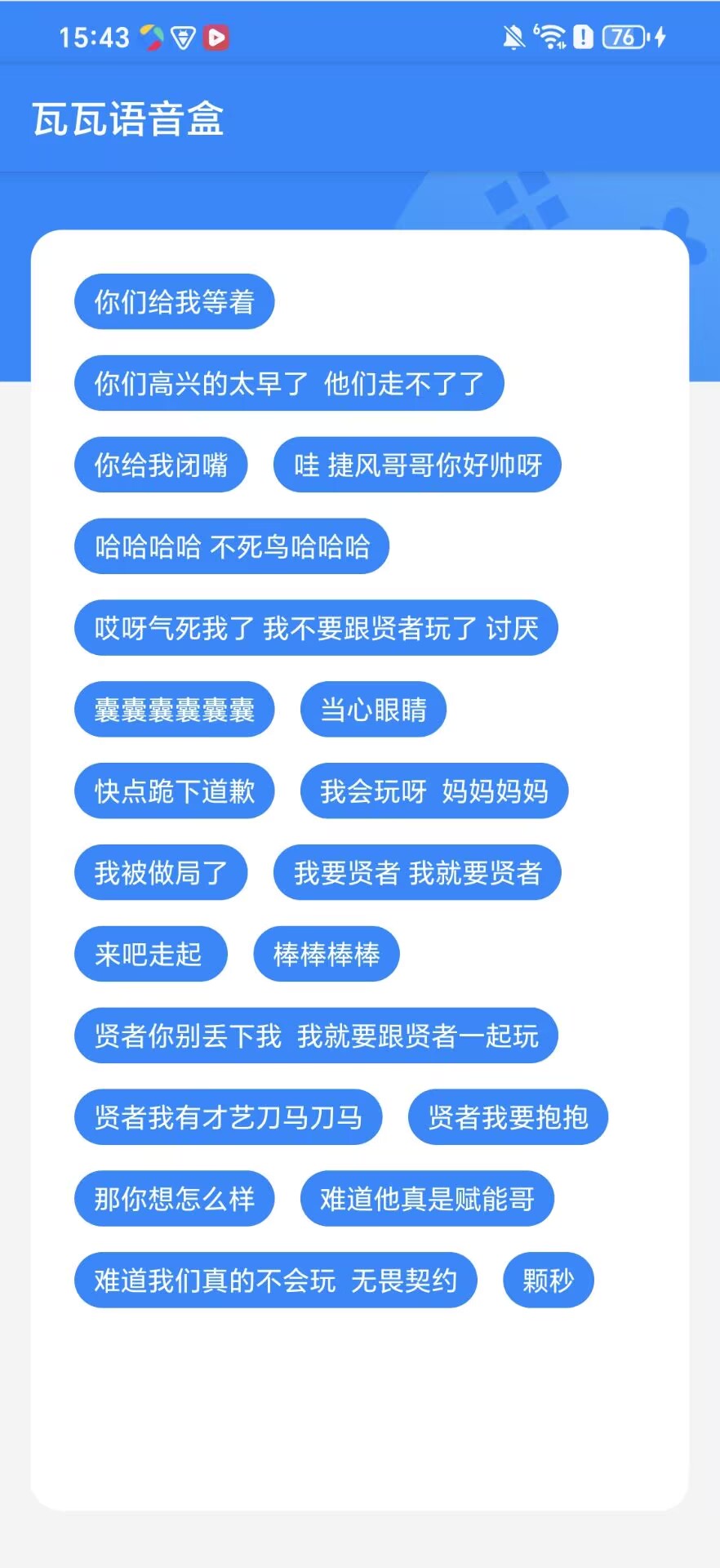Play the "你们给我等着" voice clip
This screenshot has width=720, height=1568.
[x=174, y=301]
